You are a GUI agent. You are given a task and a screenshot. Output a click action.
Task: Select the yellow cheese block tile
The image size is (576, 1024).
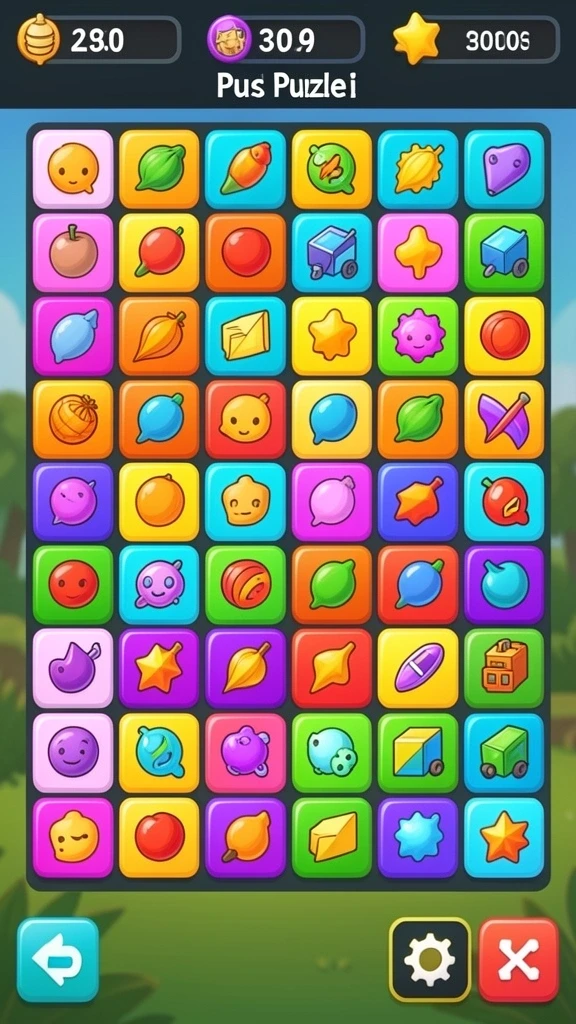332,837
